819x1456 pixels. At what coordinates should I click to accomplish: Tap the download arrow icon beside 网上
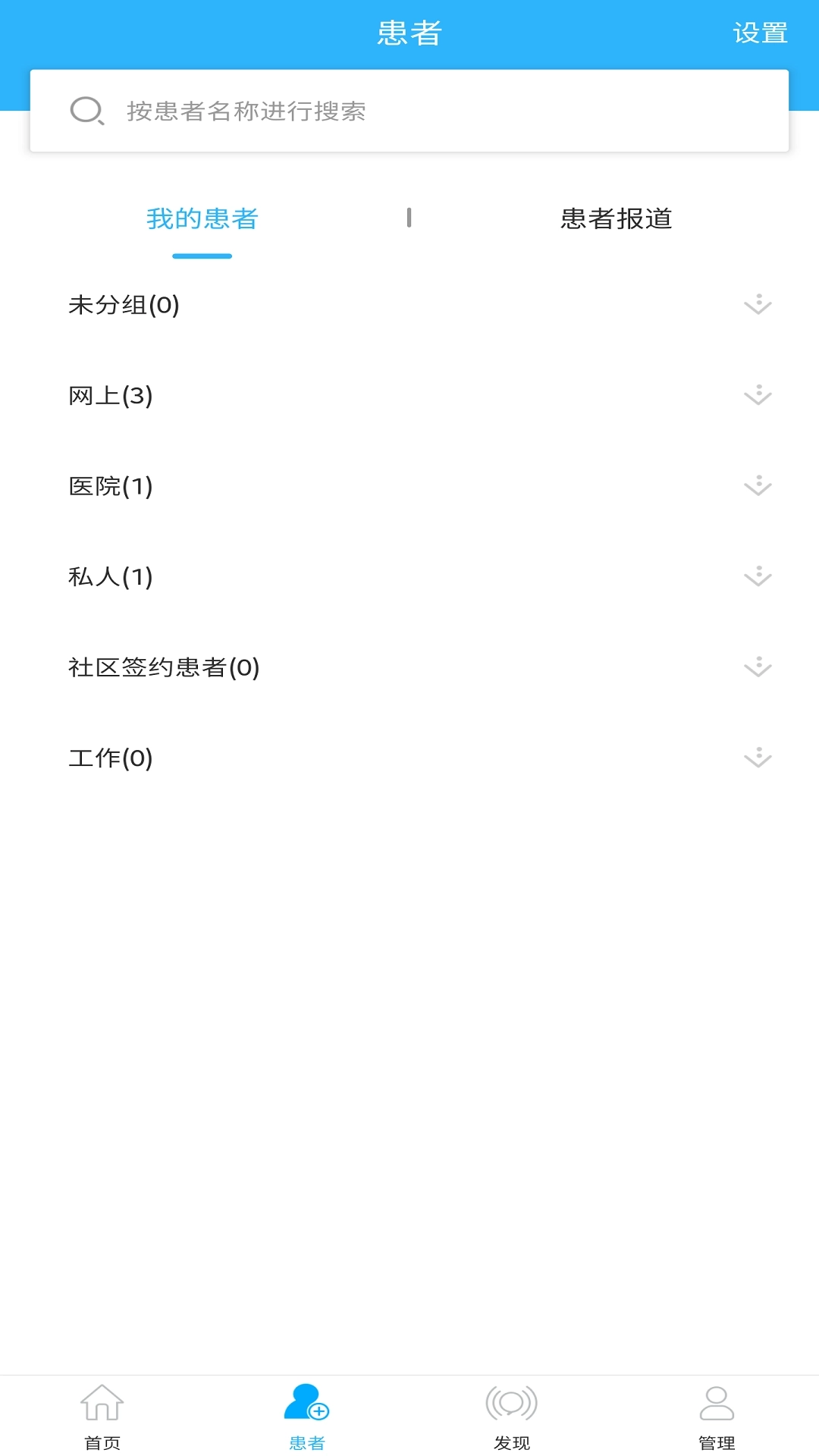coord(758,395)
